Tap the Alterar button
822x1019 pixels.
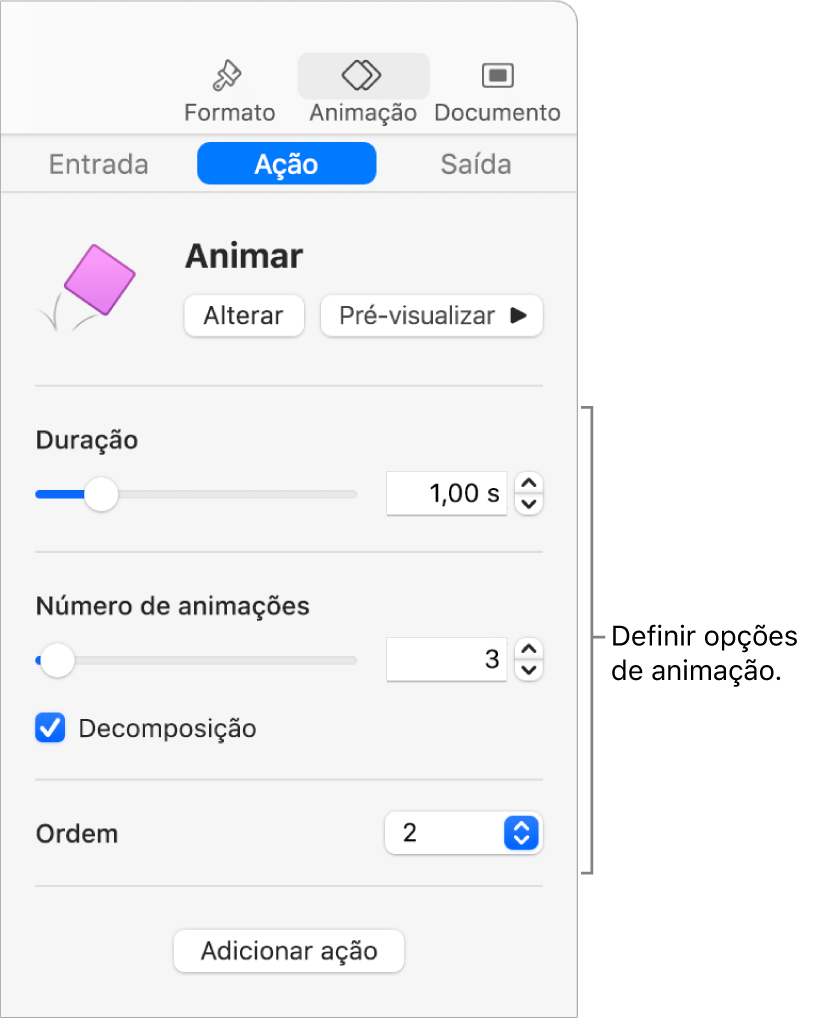click(244, 316)
